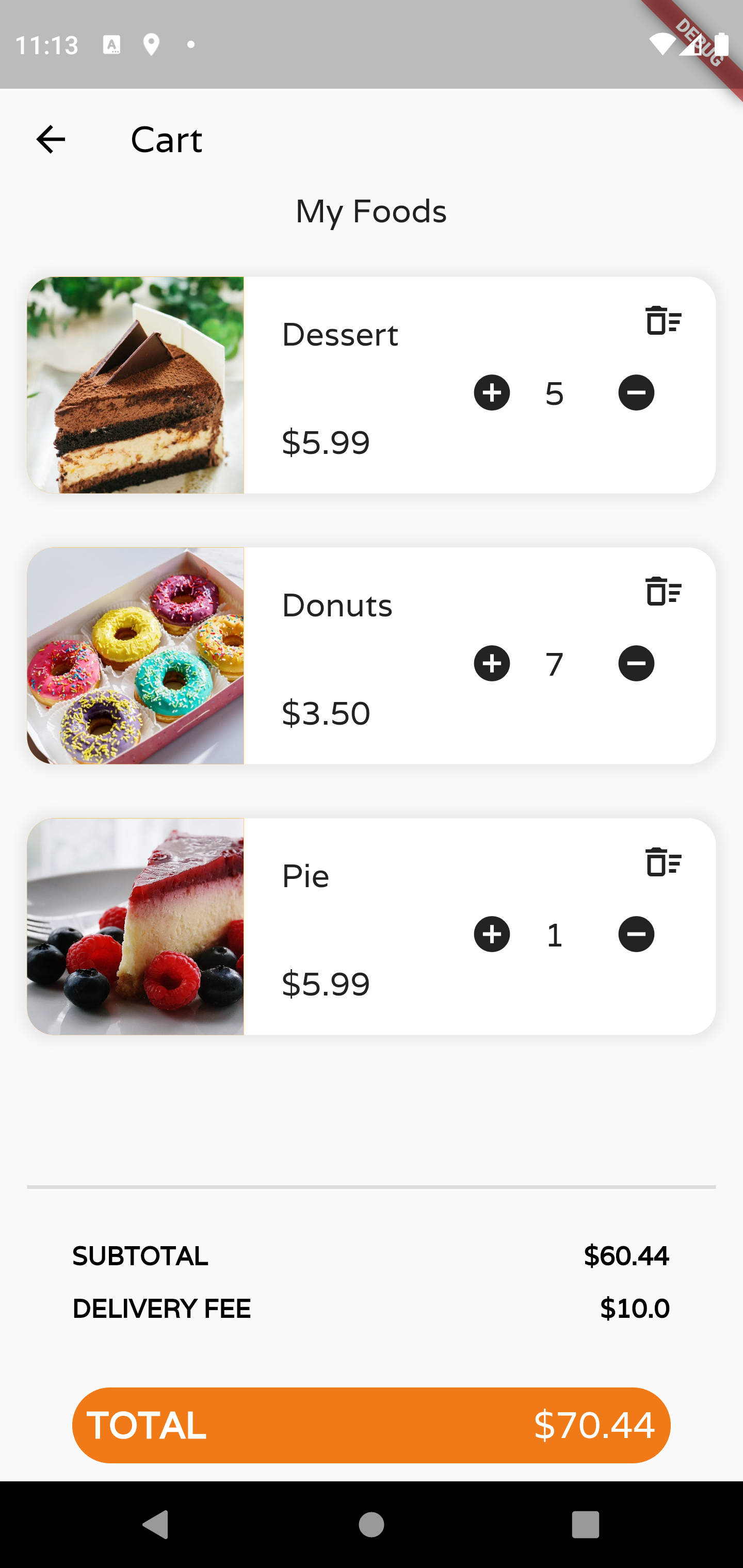Tap the delete icon for Pie
The width and height of the screenshot is (743, 1568).
[663, 862]
